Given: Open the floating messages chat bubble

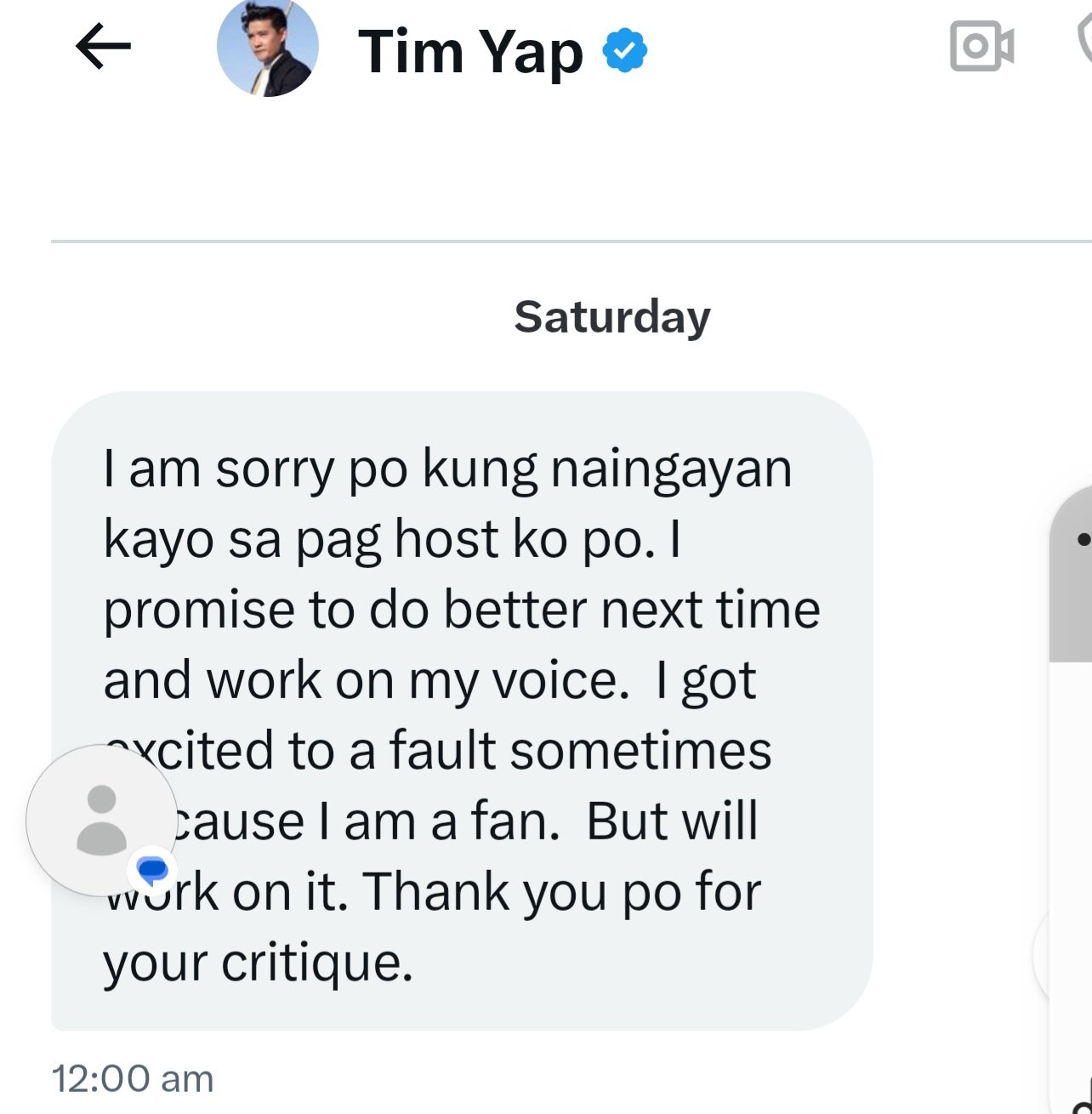Looking at the screenshot, I should coord(102,820).
